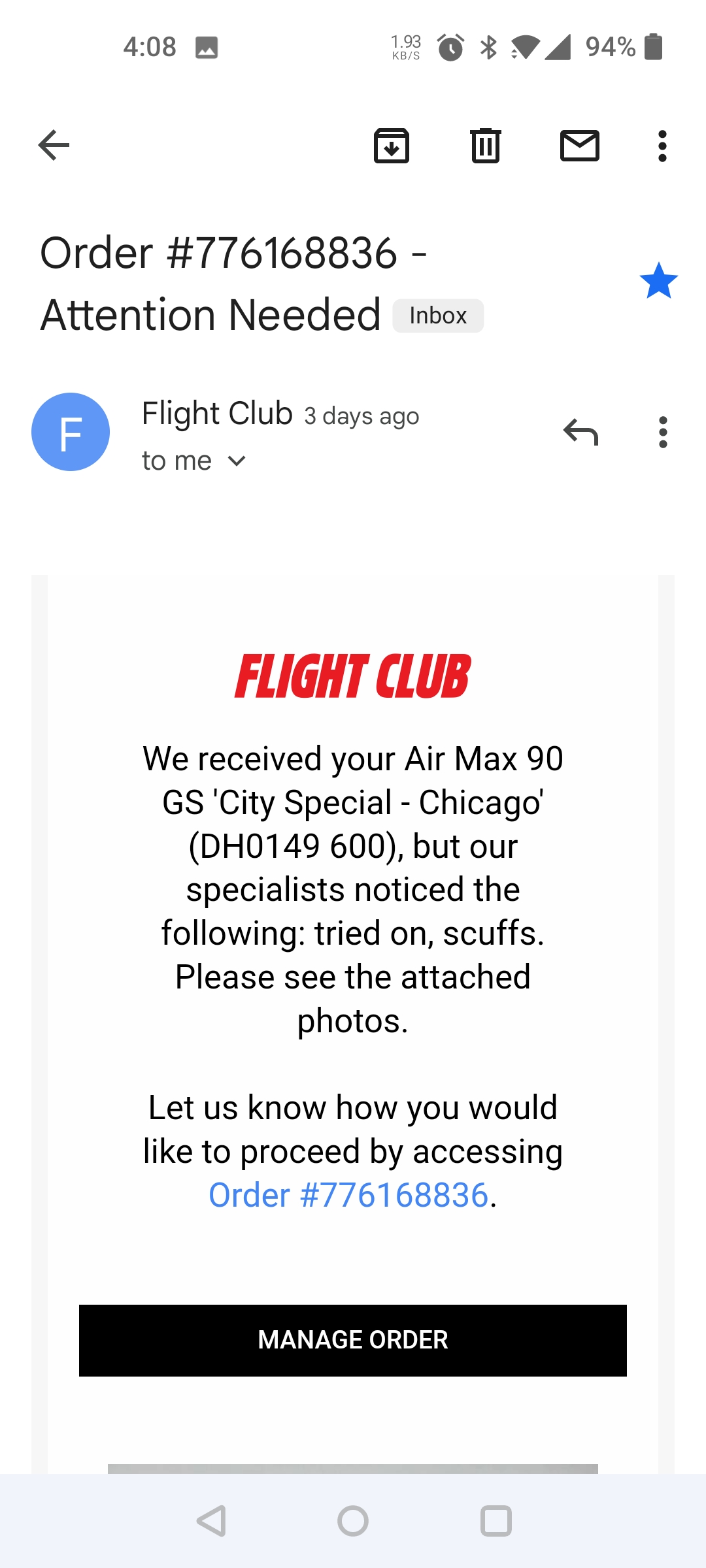Delete this email
706x1568 pixels.
coord(484,145)
